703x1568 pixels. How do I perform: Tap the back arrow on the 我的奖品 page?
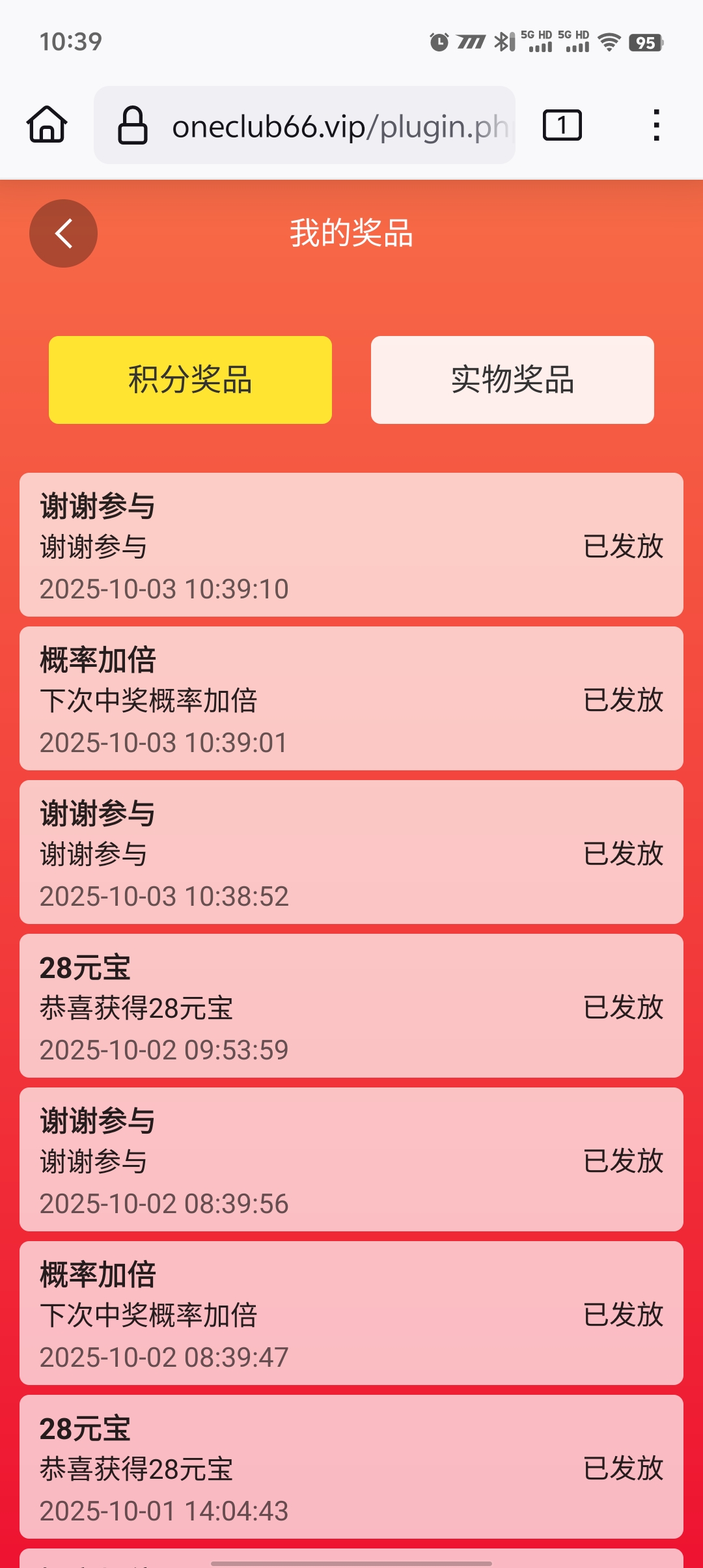pos(63,233)
